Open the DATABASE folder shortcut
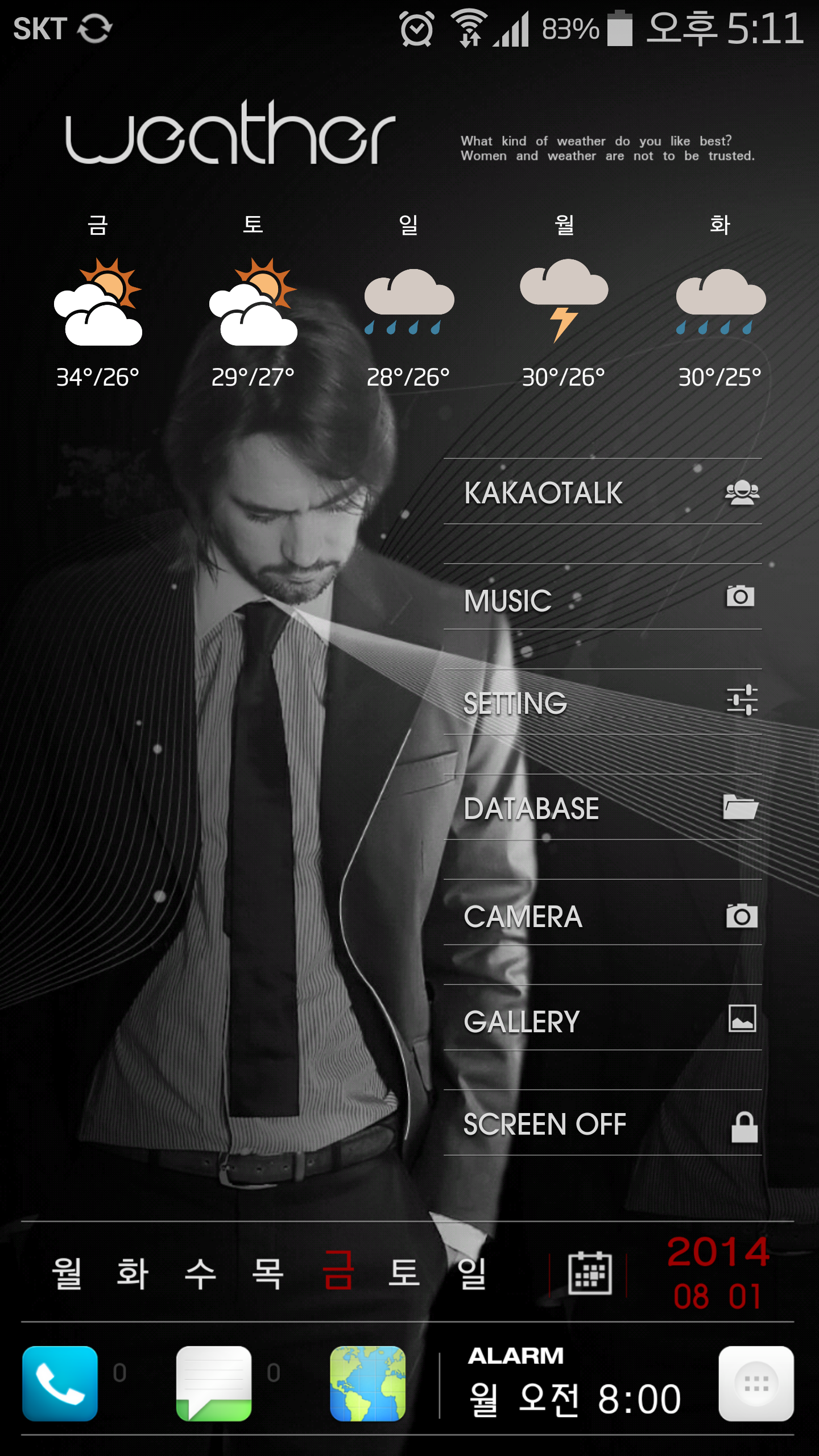Viewport: 819px width, 1456px height. [602, 808]
